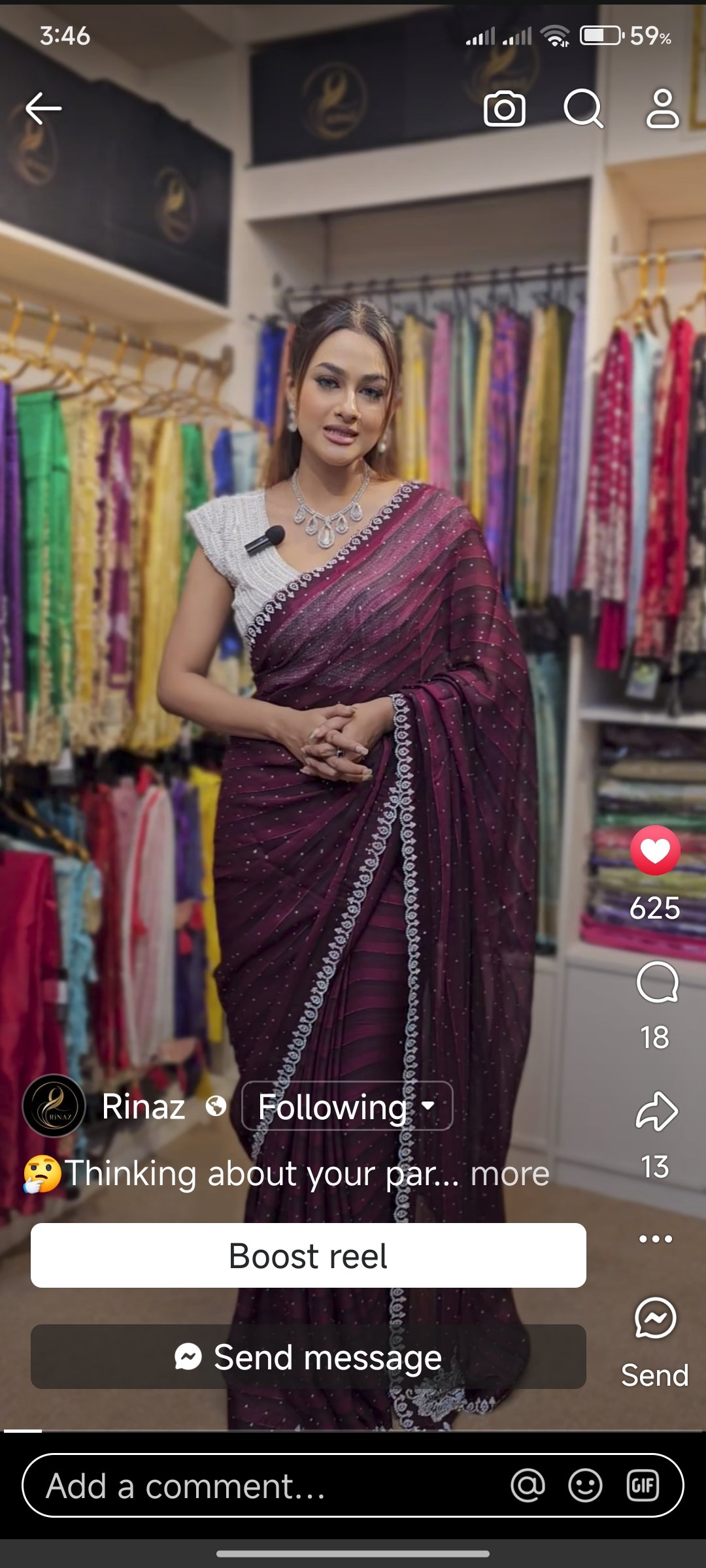This screenshot has height=1568, width=706.
Task: Open the profile icon at top right
Action: pyautogui.click(x=662, y=108)
